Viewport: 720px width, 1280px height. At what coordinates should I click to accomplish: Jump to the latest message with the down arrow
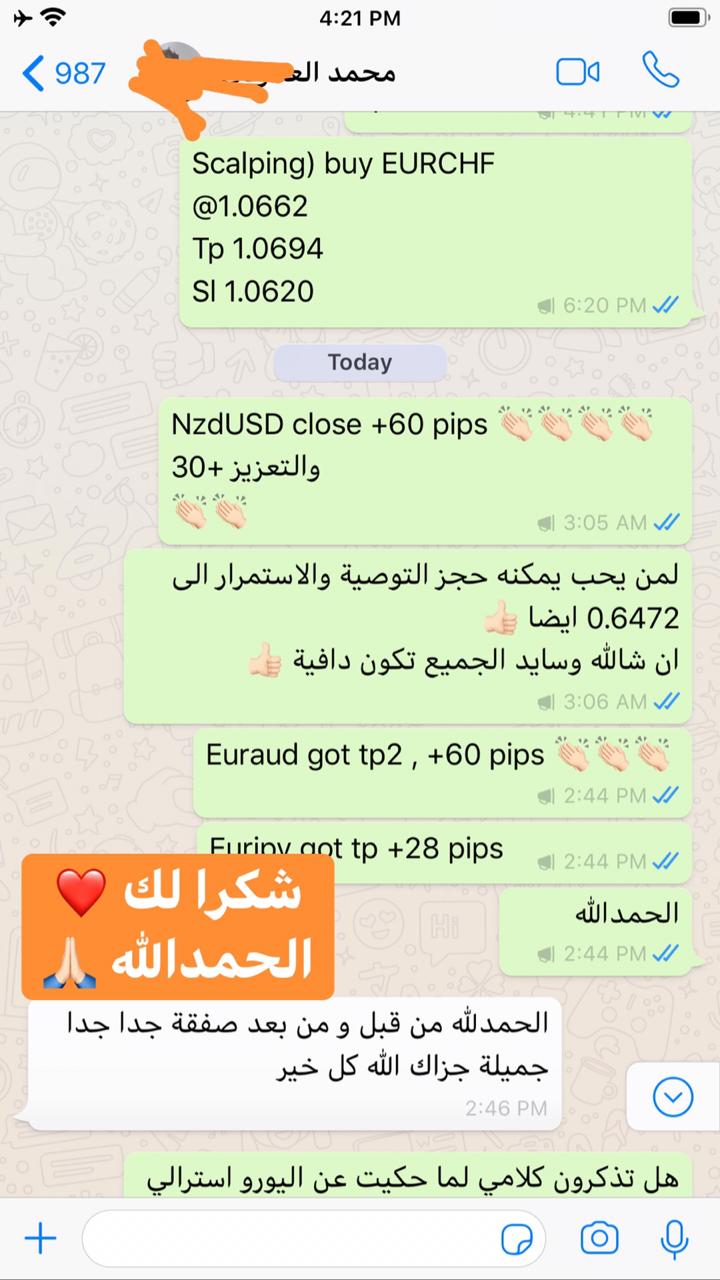click(672, 1097)
